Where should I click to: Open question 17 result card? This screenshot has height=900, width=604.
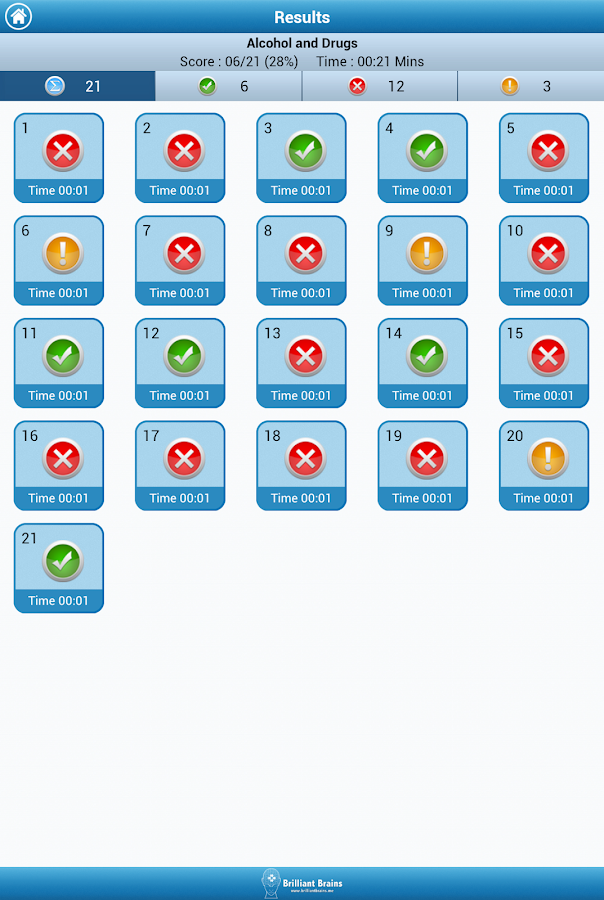(180, 465)
